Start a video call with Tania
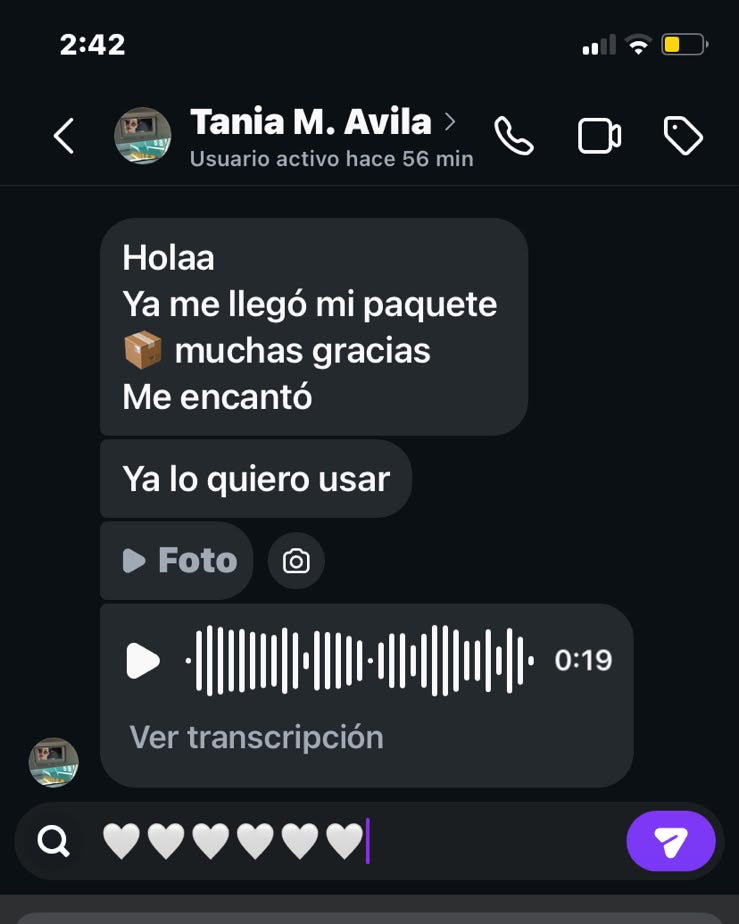Viewport: 739px width, 924px height. [599, 136]
